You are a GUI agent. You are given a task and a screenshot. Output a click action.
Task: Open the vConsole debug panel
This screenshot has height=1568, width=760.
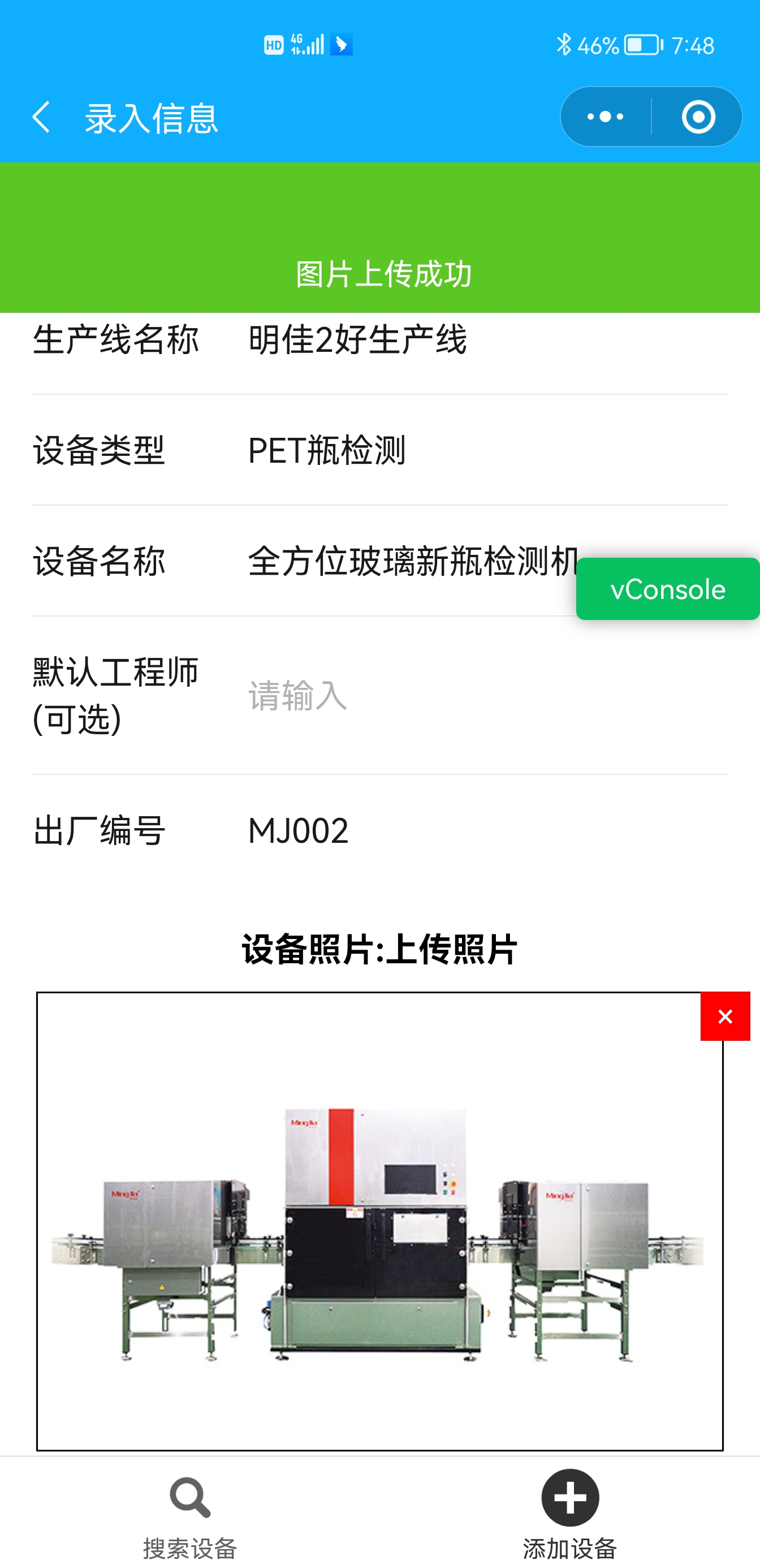point(667,589)
